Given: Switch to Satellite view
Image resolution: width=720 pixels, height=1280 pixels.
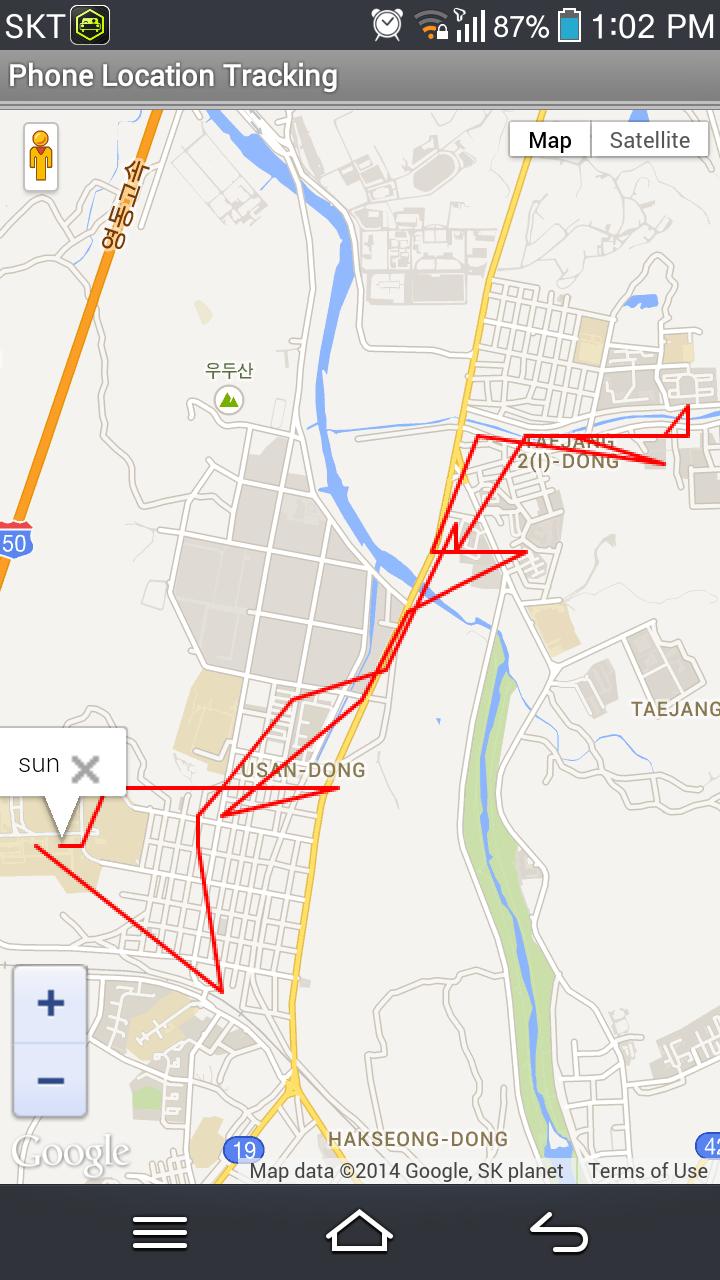Looking at the screenshot, I should point(649,139).
